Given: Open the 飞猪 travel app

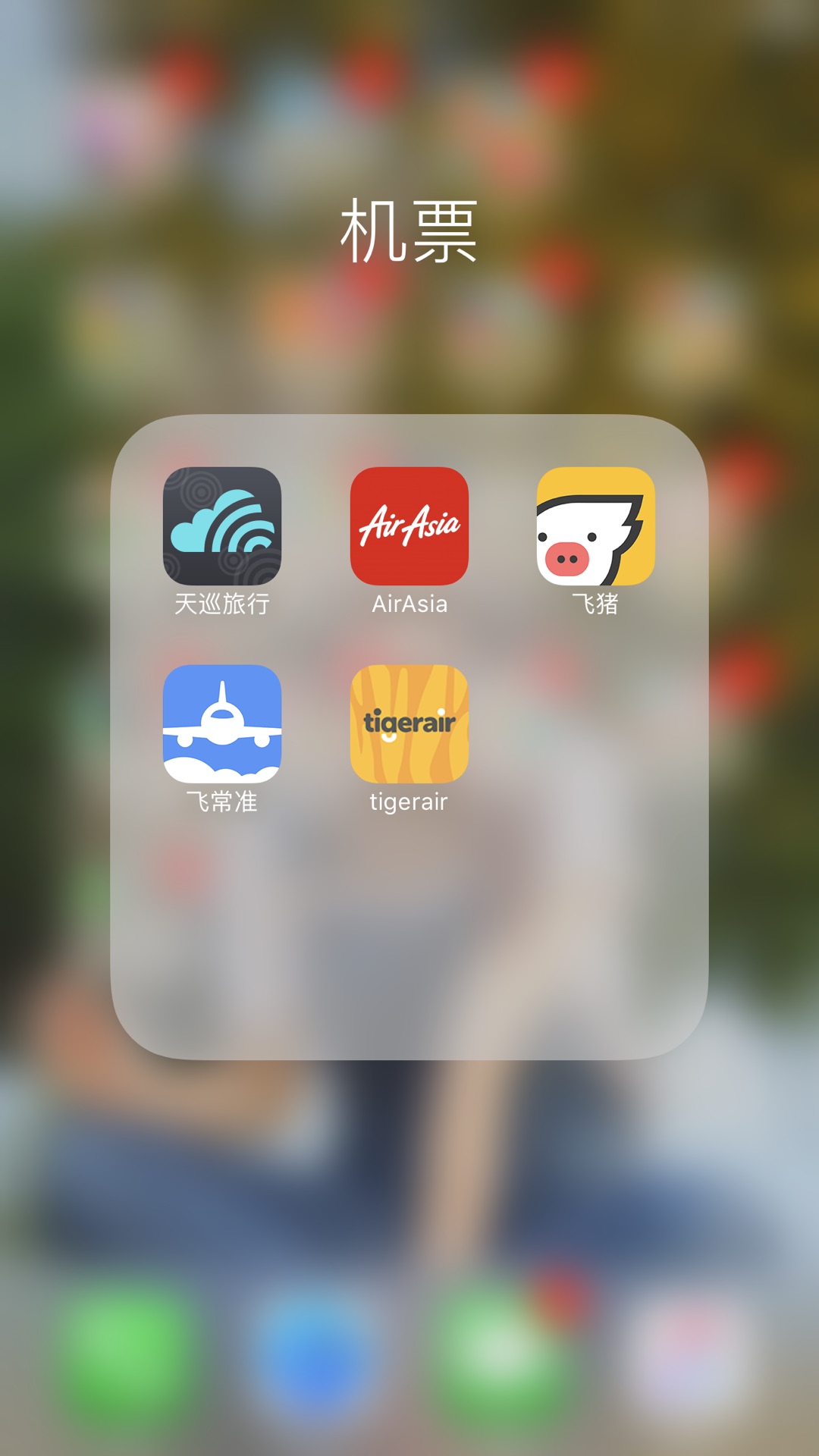Looking at the screenshot, I should pos(596,526).
